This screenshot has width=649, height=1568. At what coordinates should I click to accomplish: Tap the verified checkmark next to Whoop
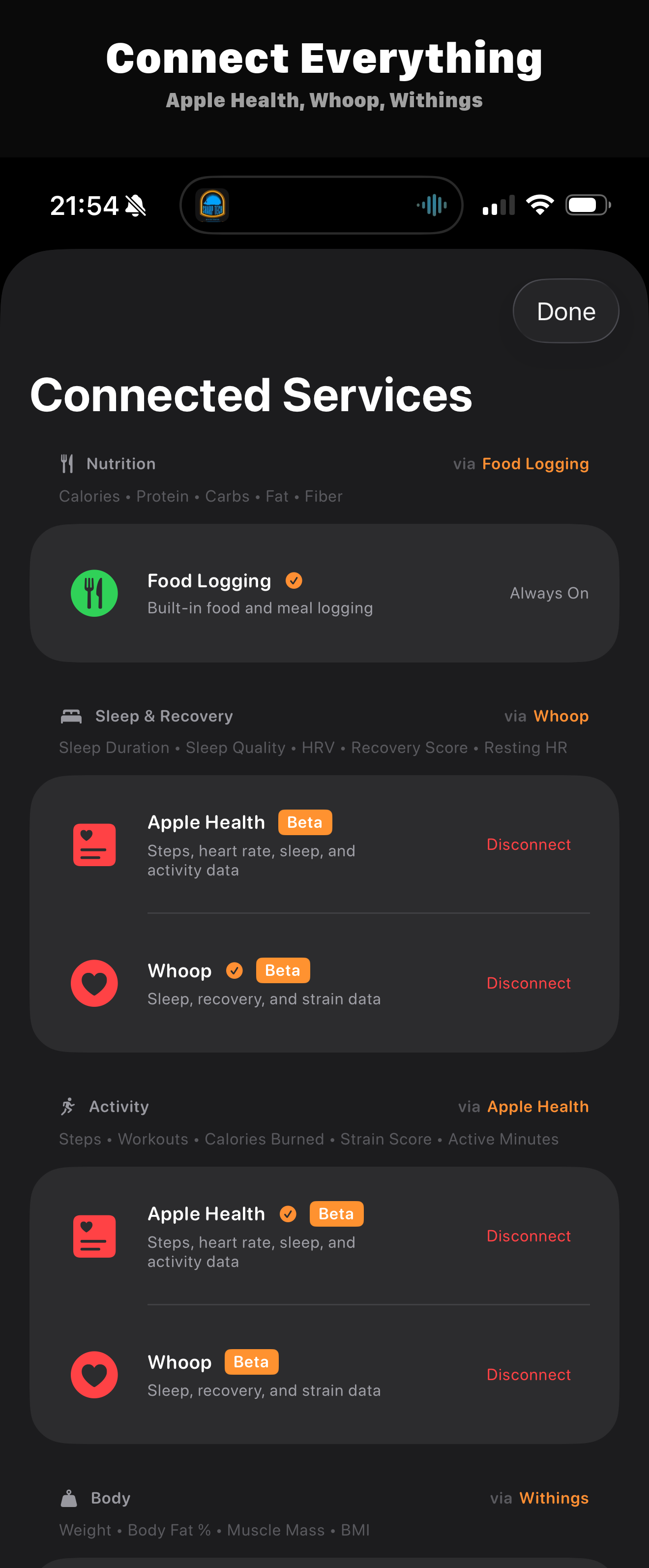234,970
